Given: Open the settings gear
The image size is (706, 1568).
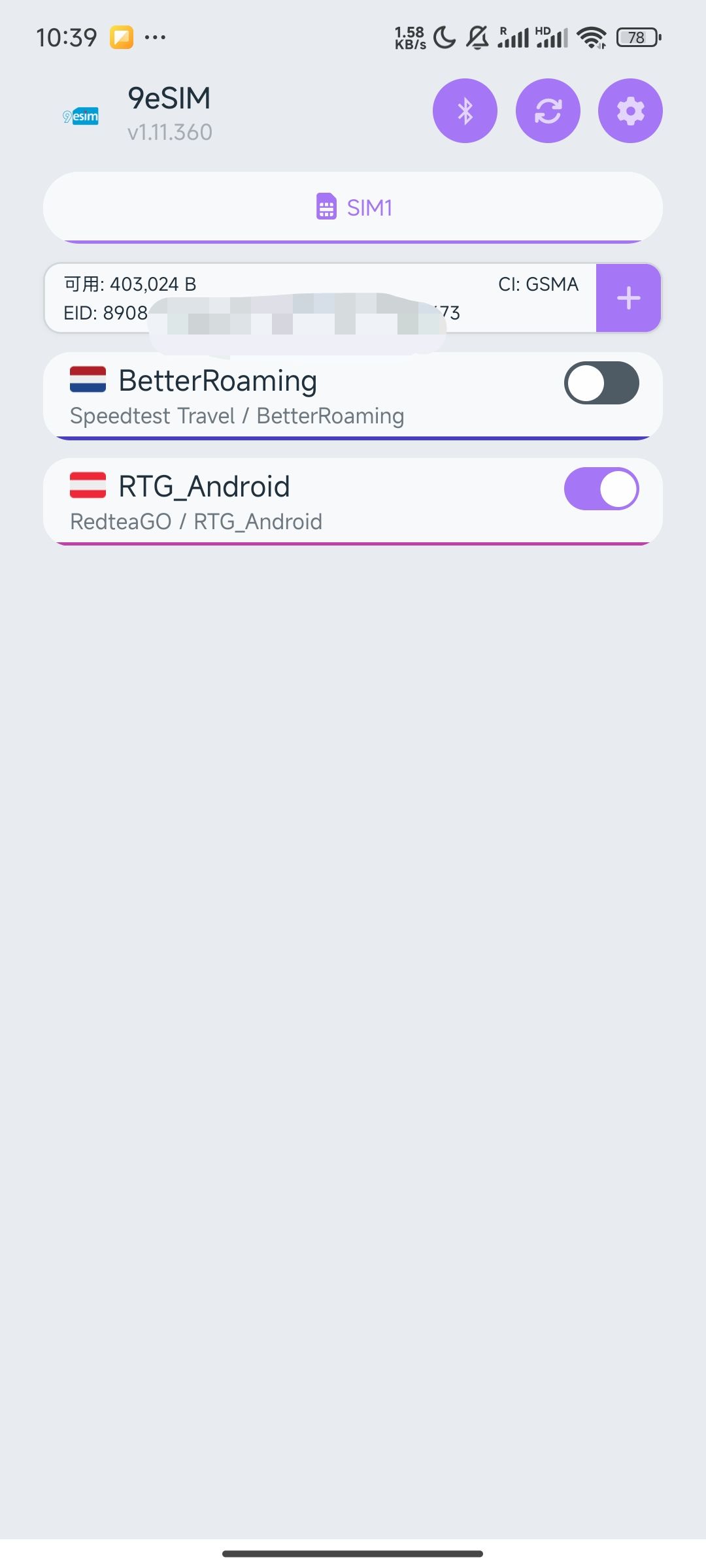Looking at the screenshot, I should pyautogui.click(x=630, y=111).
